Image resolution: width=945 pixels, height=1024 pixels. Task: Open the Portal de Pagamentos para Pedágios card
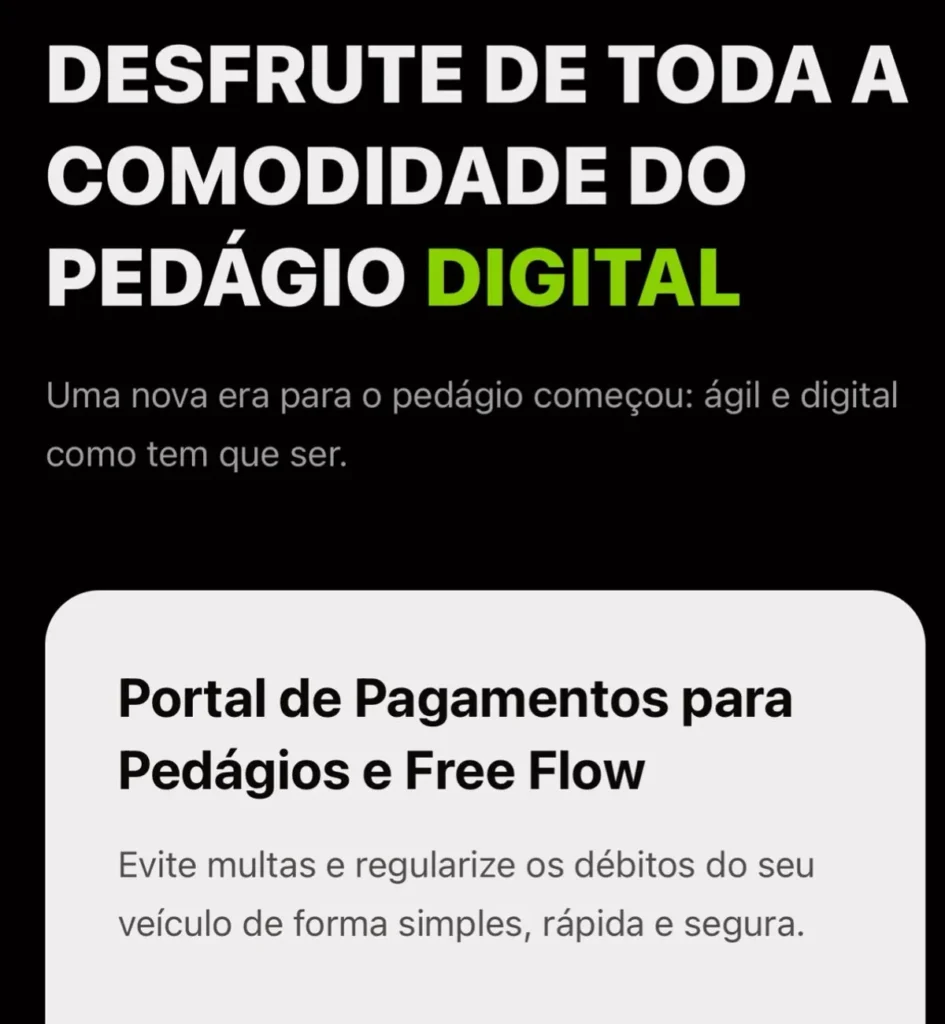485,807
